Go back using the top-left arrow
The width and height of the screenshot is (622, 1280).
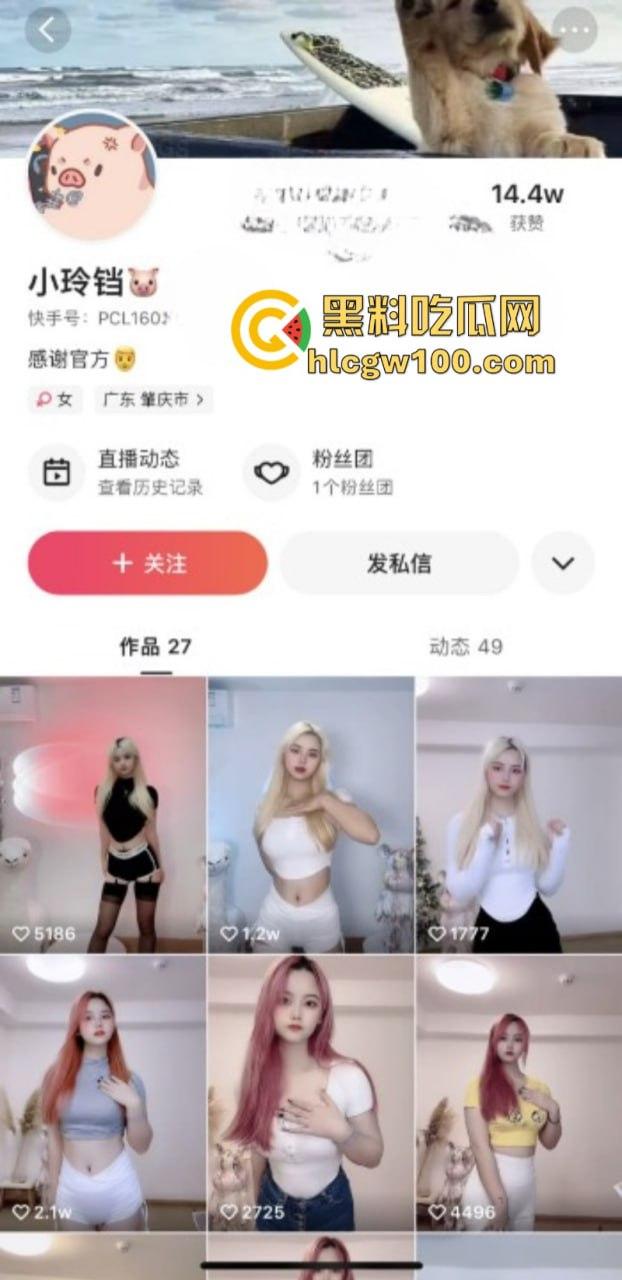[47, 30]
